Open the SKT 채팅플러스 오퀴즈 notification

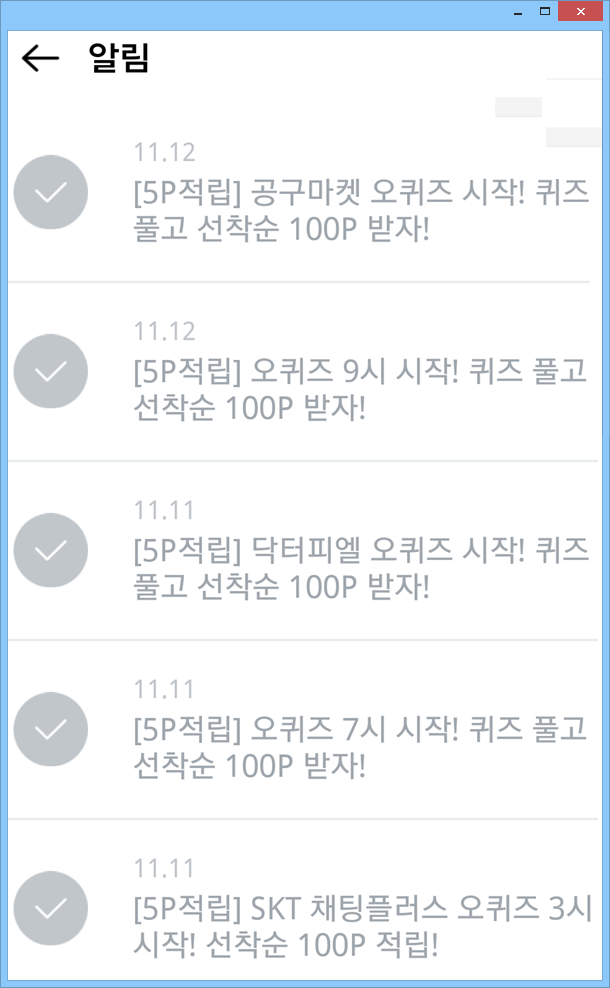pos(304,901)
